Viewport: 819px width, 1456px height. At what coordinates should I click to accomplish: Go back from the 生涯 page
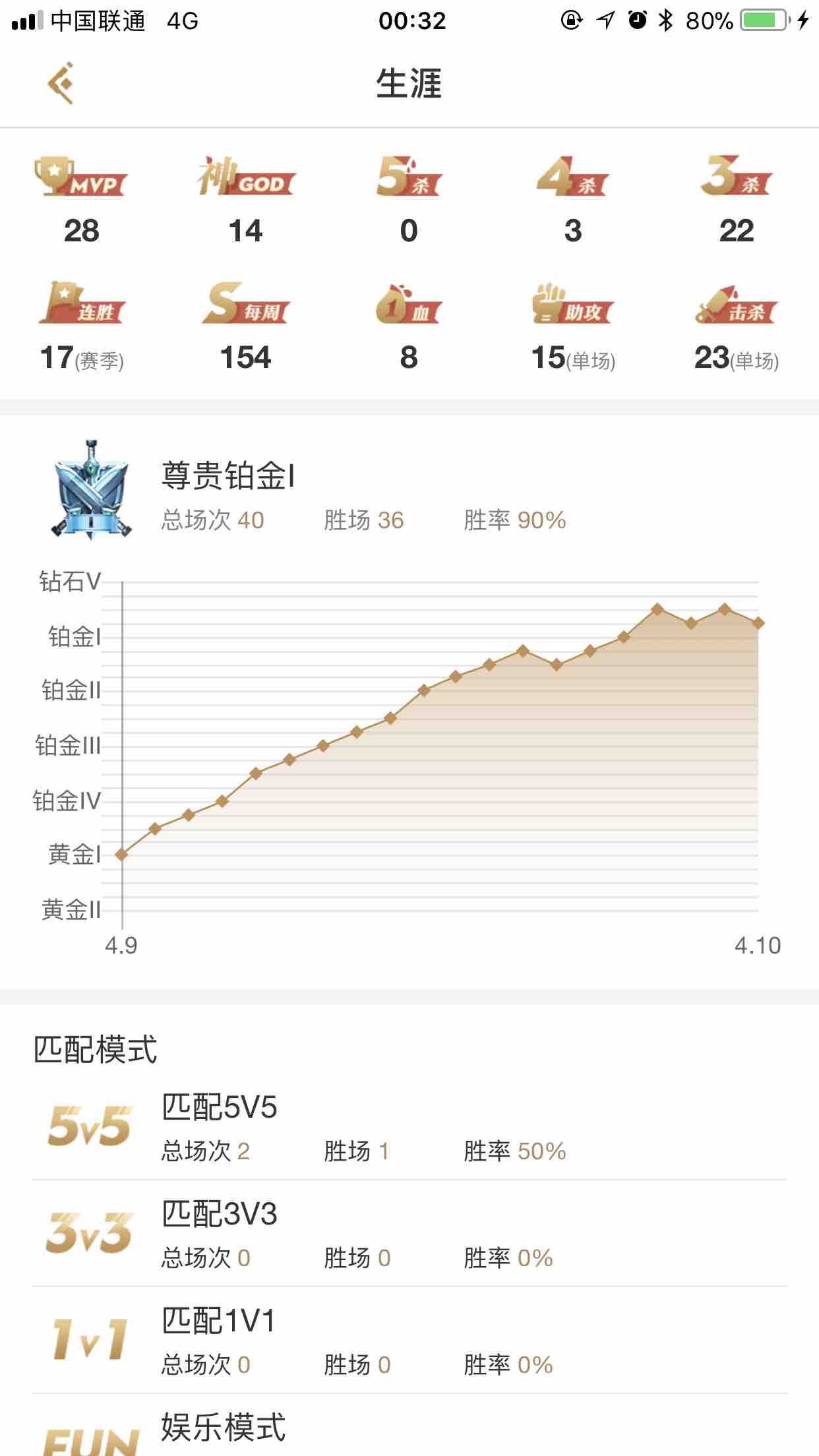(x=61, y=83)
